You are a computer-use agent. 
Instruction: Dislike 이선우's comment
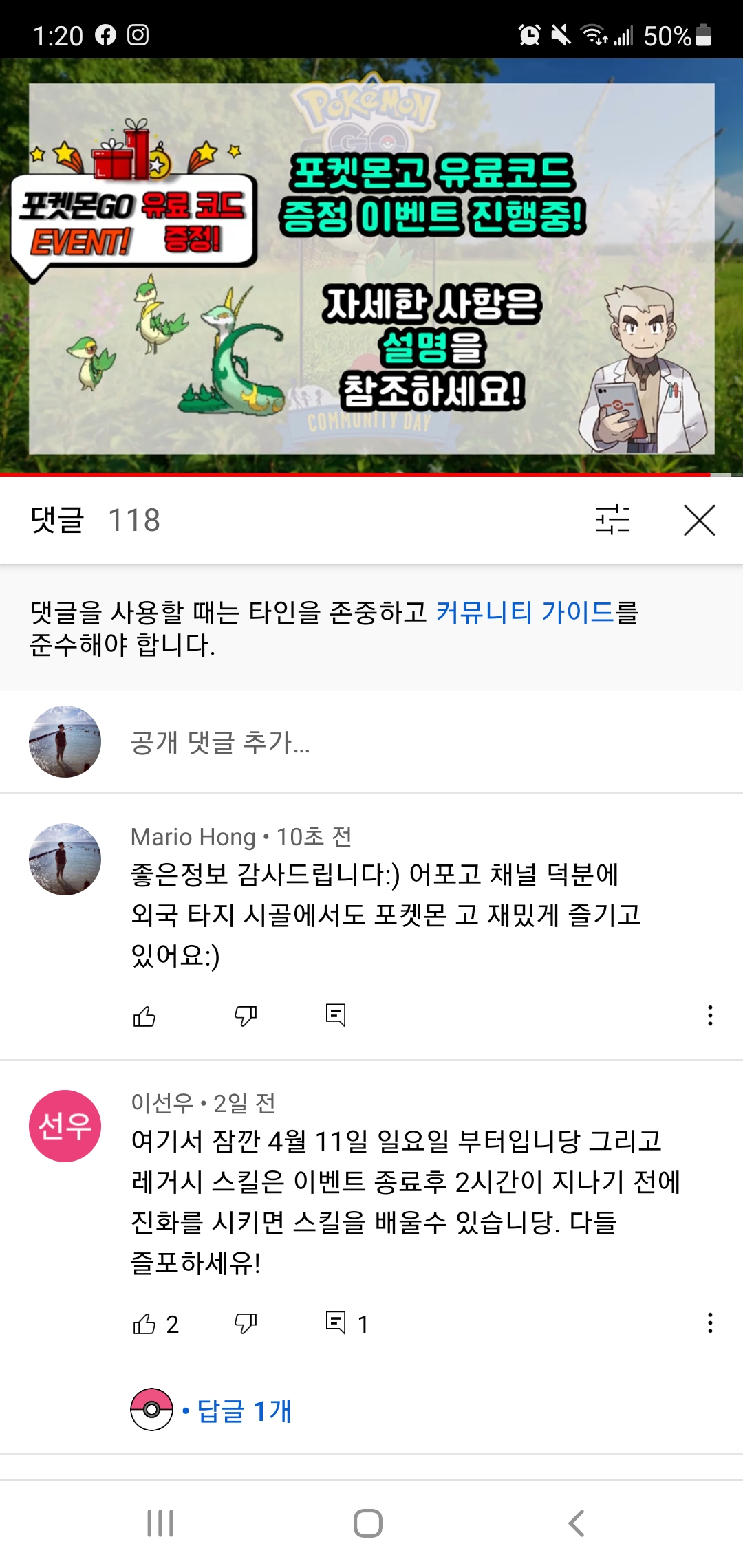click(246, 1323)
